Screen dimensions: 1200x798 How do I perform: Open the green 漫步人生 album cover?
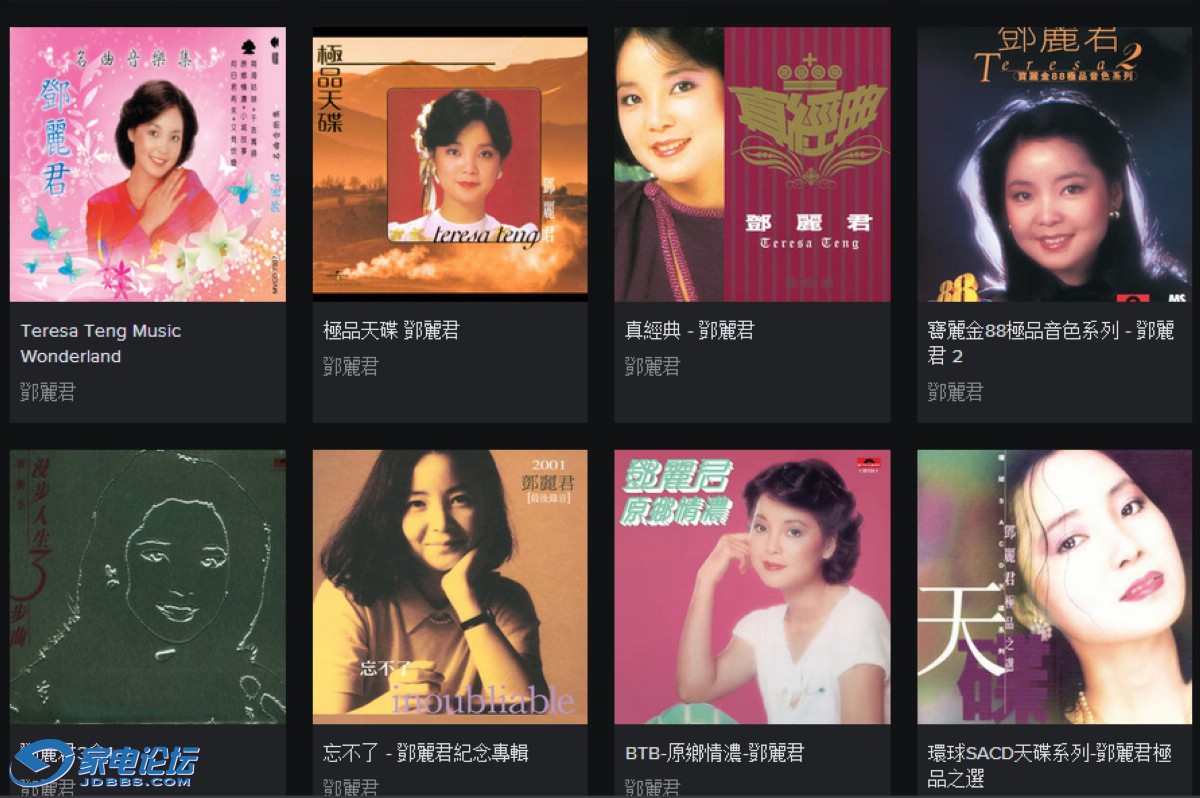[148, 587]
